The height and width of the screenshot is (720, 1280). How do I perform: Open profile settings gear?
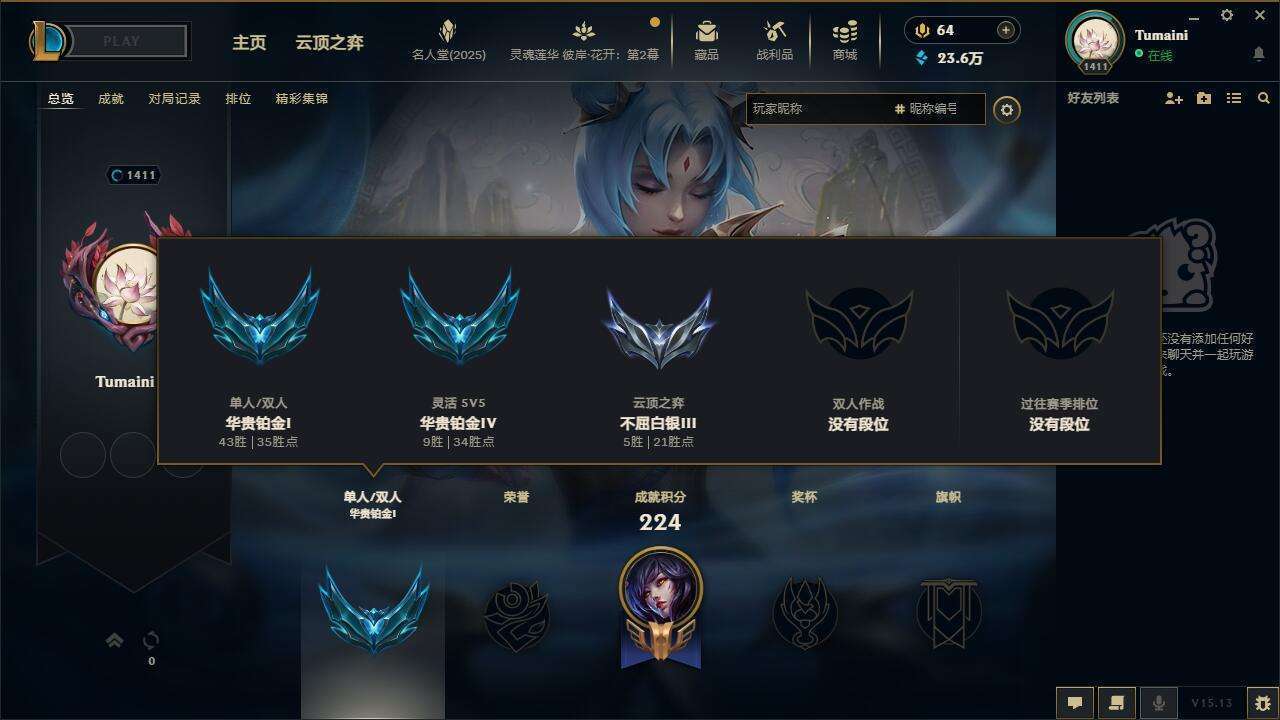(1007, 110)
